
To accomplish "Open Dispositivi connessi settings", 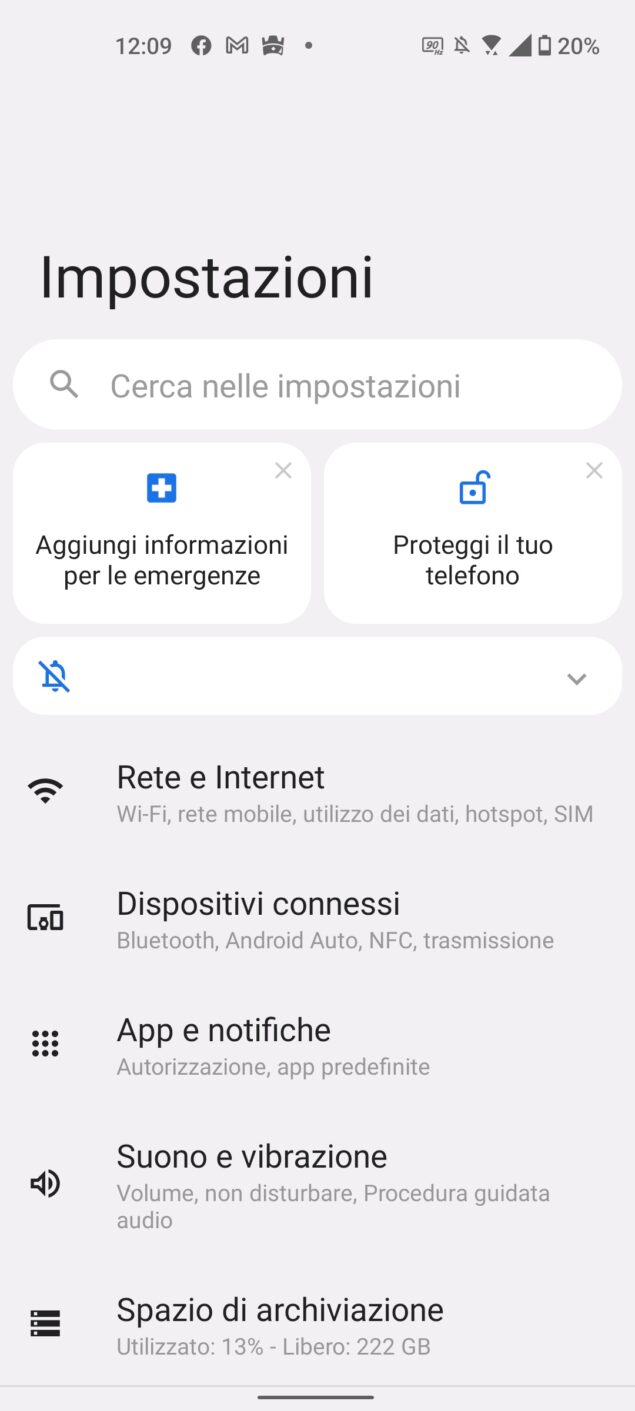I will coord(317,919).
